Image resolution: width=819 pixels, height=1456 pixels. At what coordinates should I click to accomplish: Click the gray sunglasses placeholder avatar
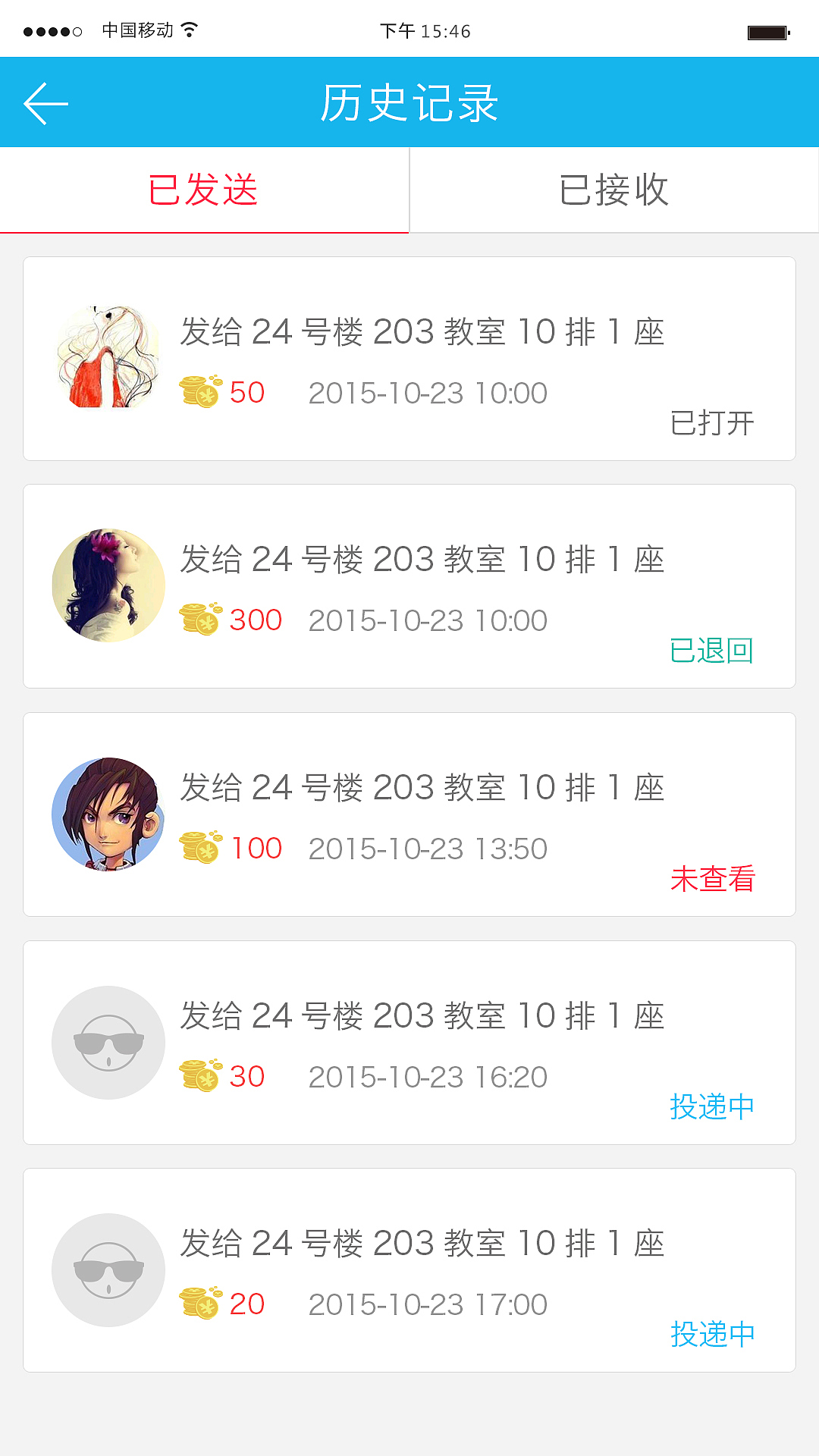point(108,1043)
